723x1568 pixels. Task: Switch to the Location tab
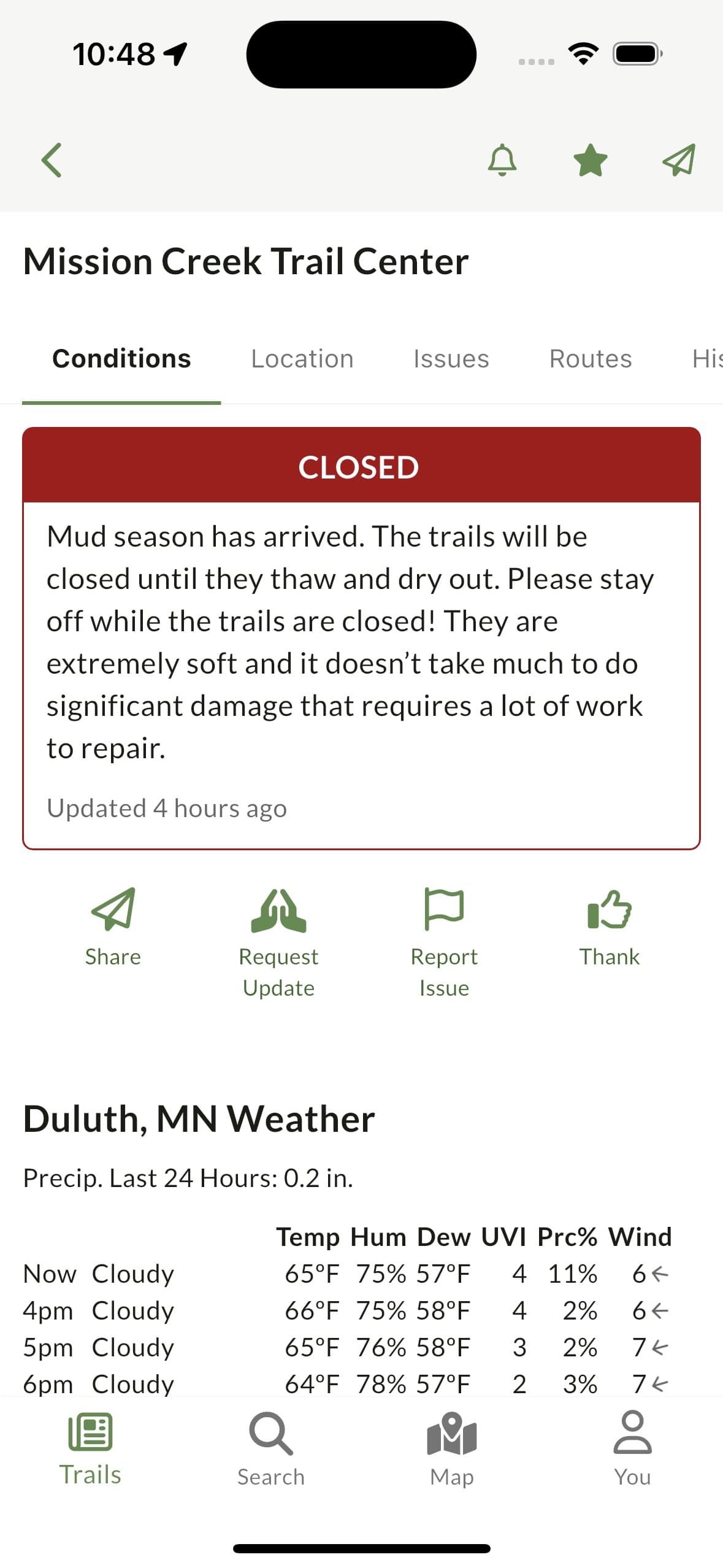click(301, 358)
